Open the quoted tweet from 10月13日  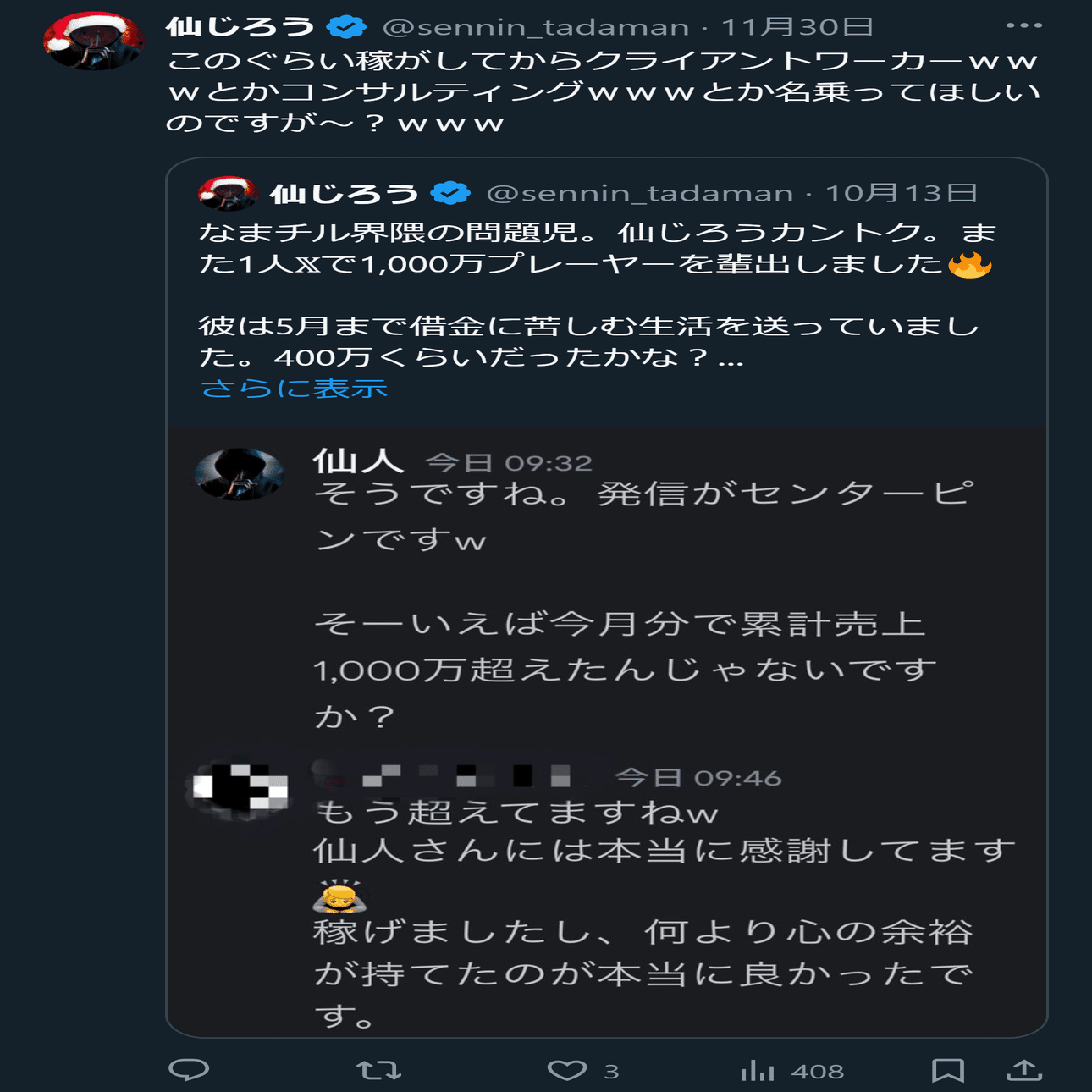coord(593,295)
